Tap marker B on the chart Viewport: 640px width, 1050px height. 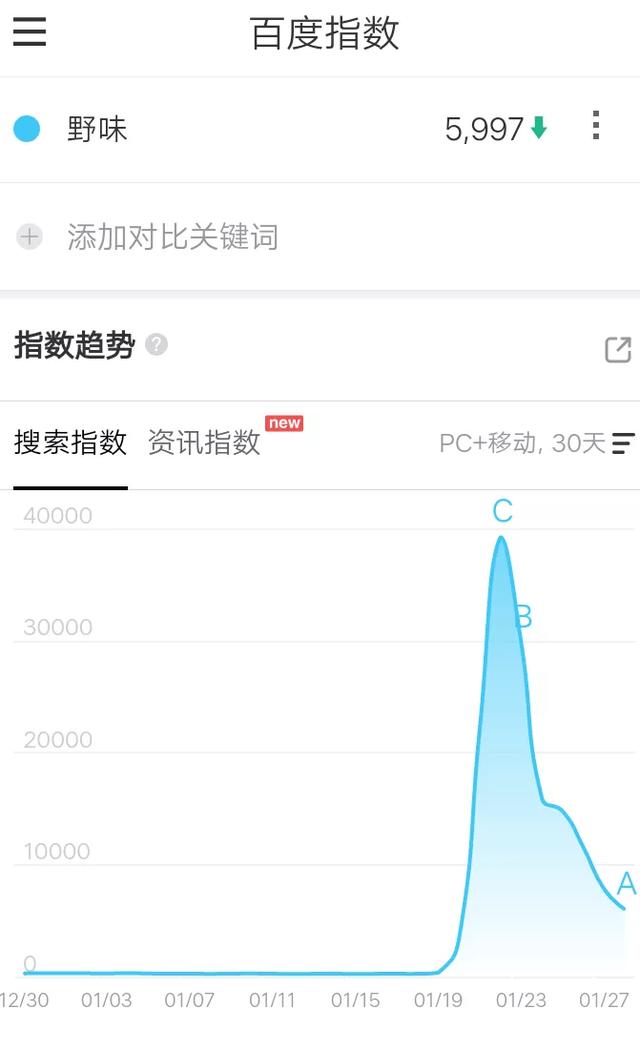[524, 617]
